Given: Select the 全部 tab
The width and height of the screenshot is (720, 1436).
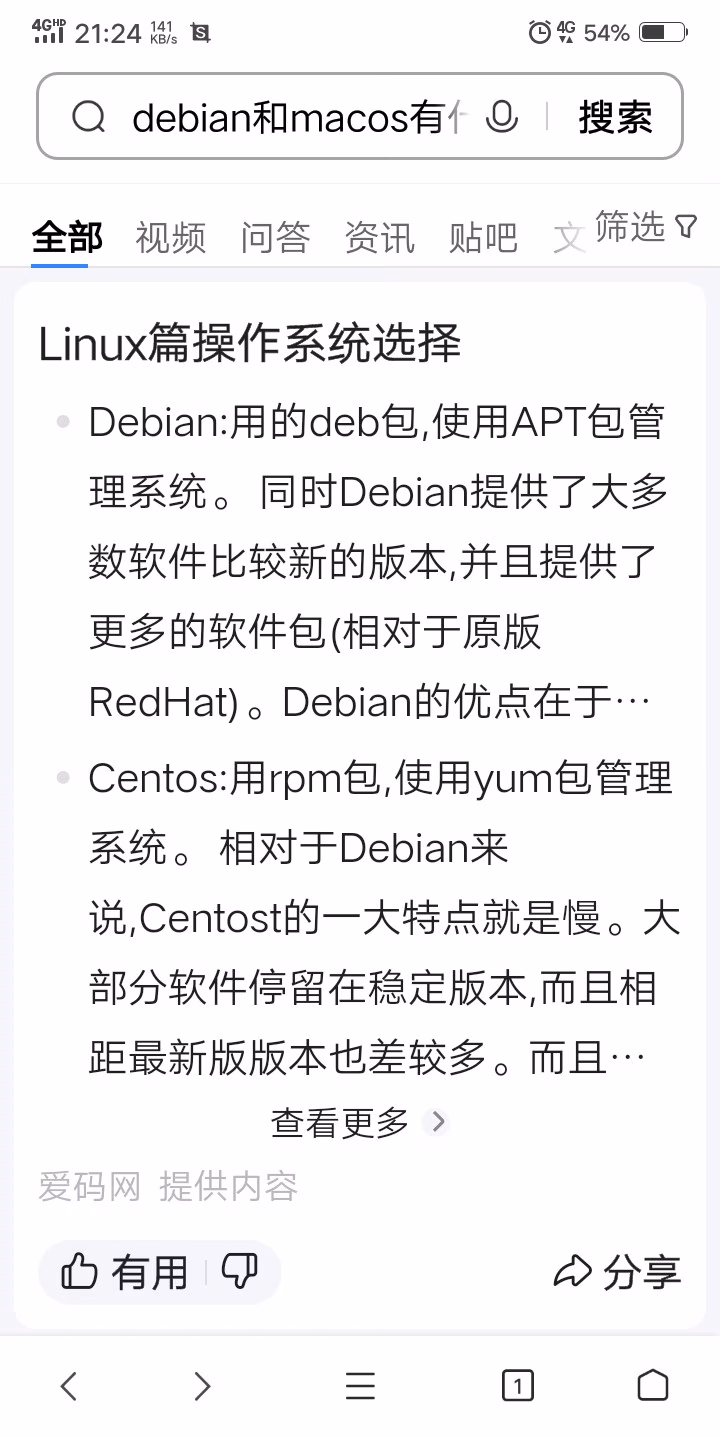Looking at the screenshot, I should (x=67, y=238).
